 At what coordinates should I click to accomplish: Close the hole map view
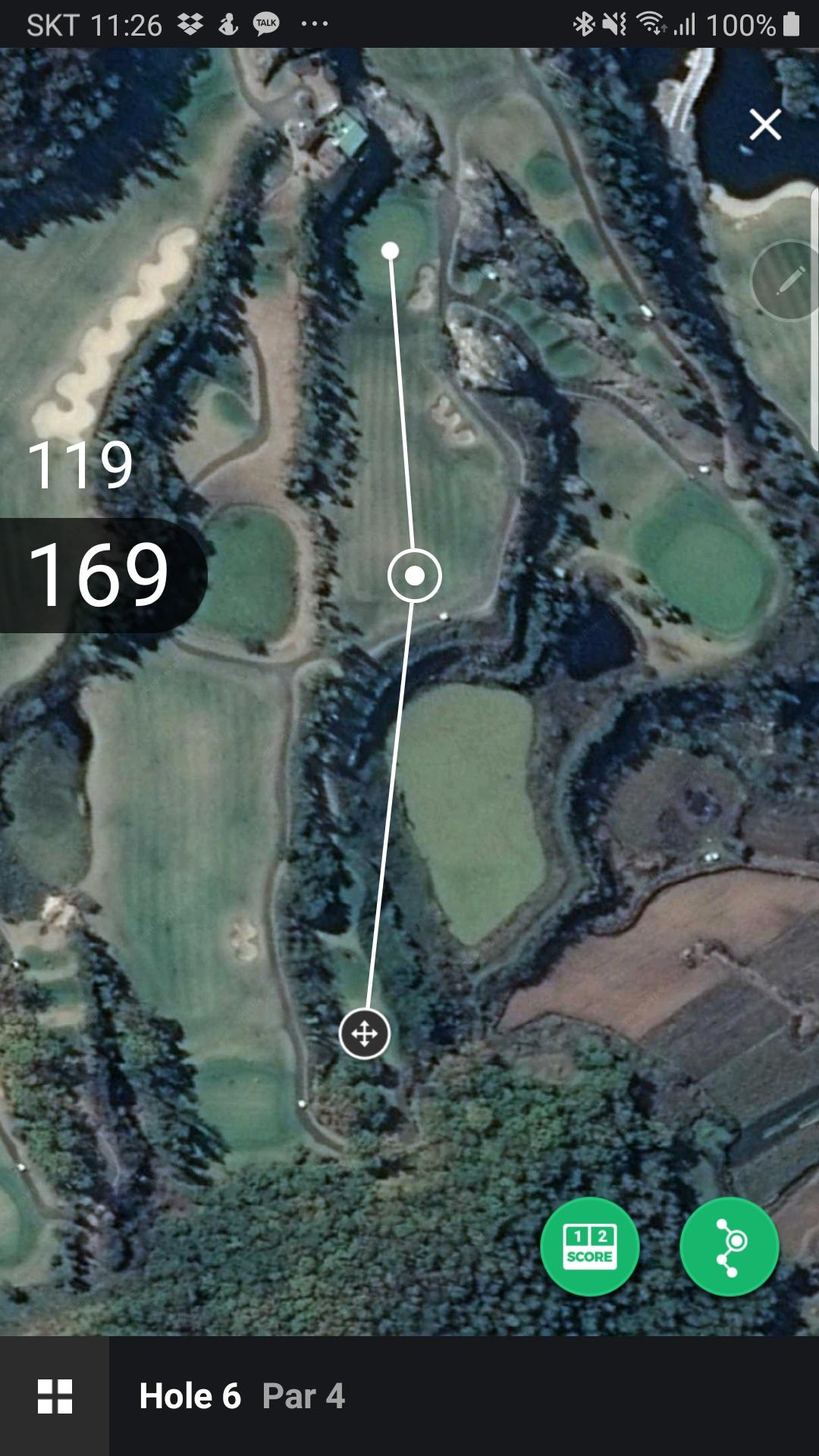(x=765, y=124)
